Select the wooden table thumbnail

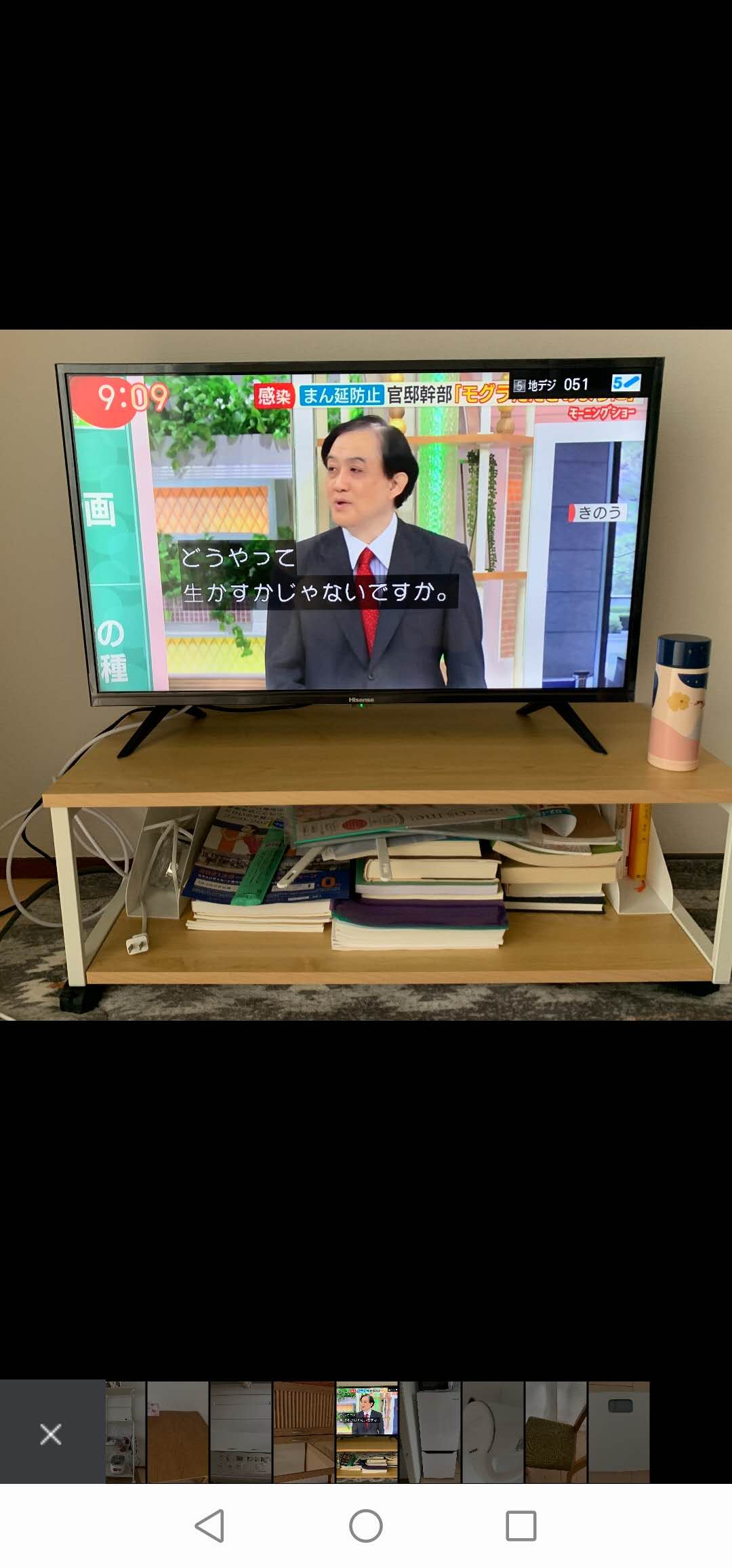(x=178, y=1432)
